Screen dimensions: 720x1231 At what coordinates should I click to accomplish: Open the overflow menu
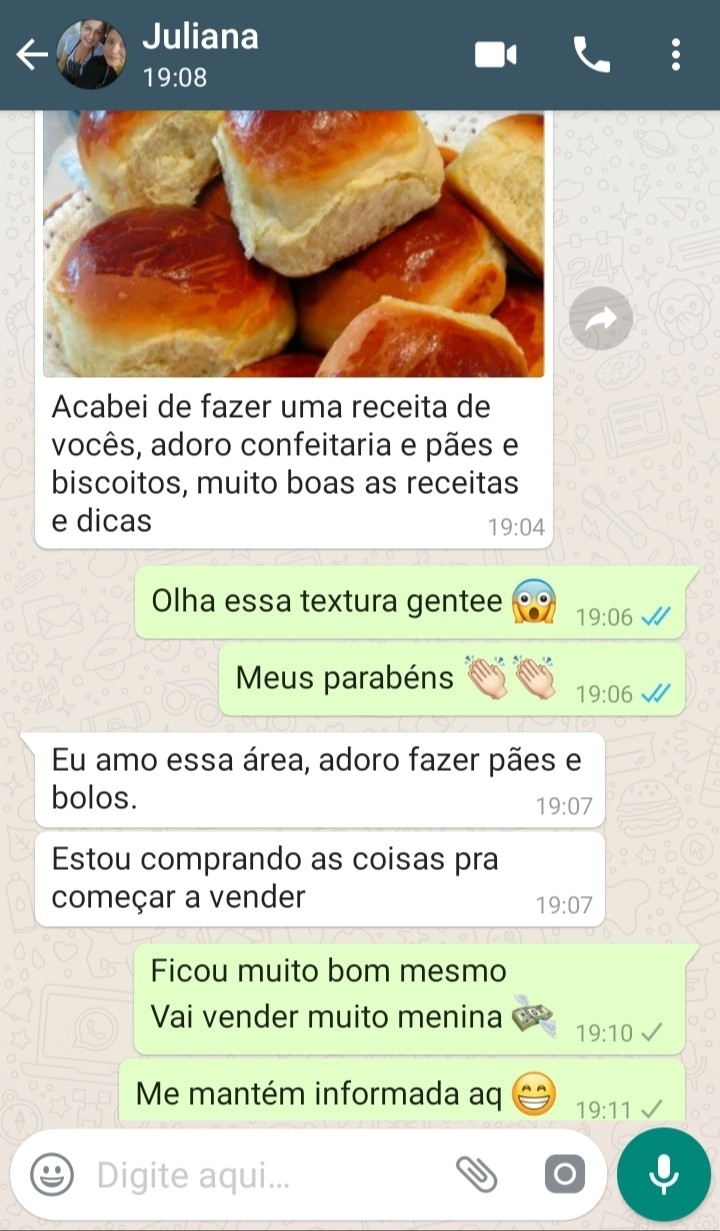pyautogui.click(x=676, y=55)
